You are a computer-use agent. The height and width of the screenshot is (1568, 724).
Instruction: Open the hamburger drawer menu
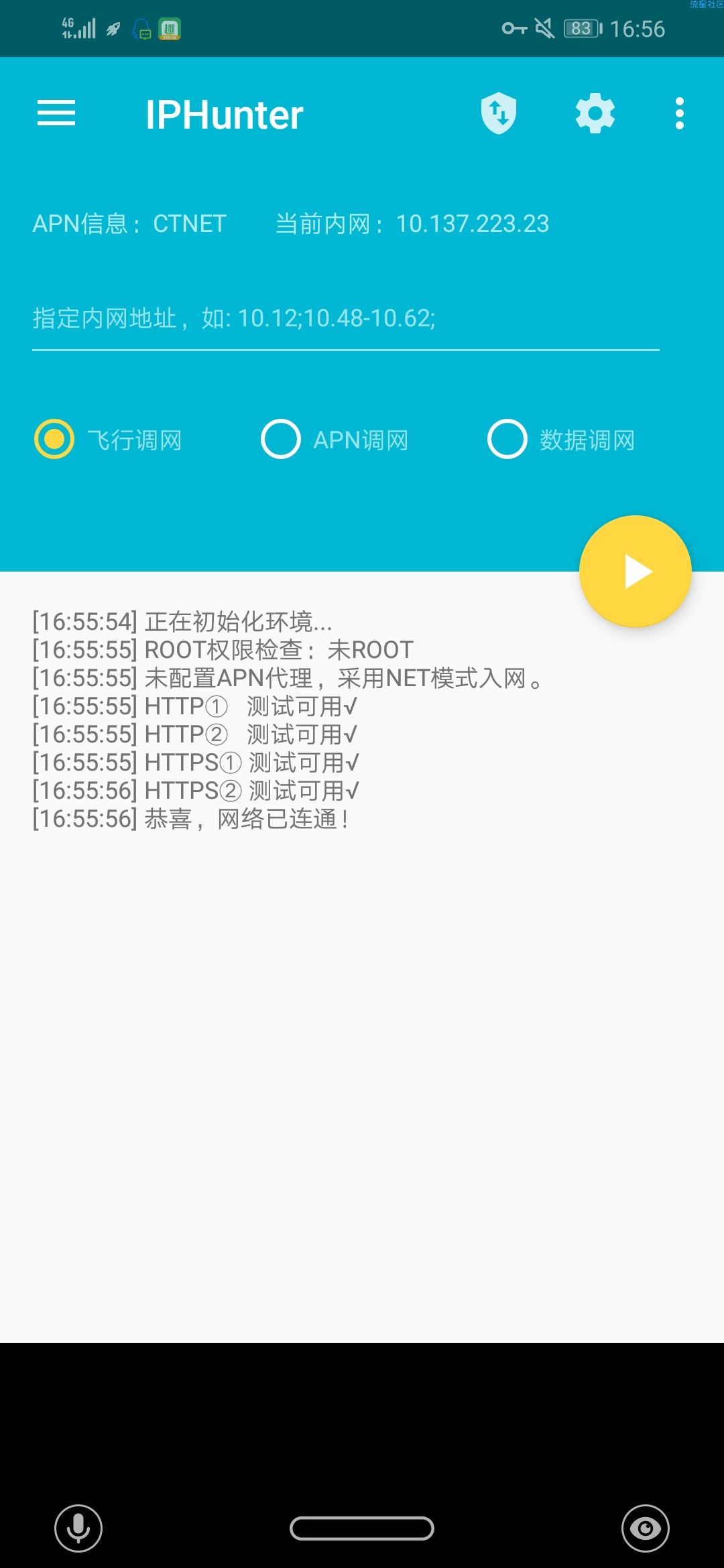tap(56, 113)
